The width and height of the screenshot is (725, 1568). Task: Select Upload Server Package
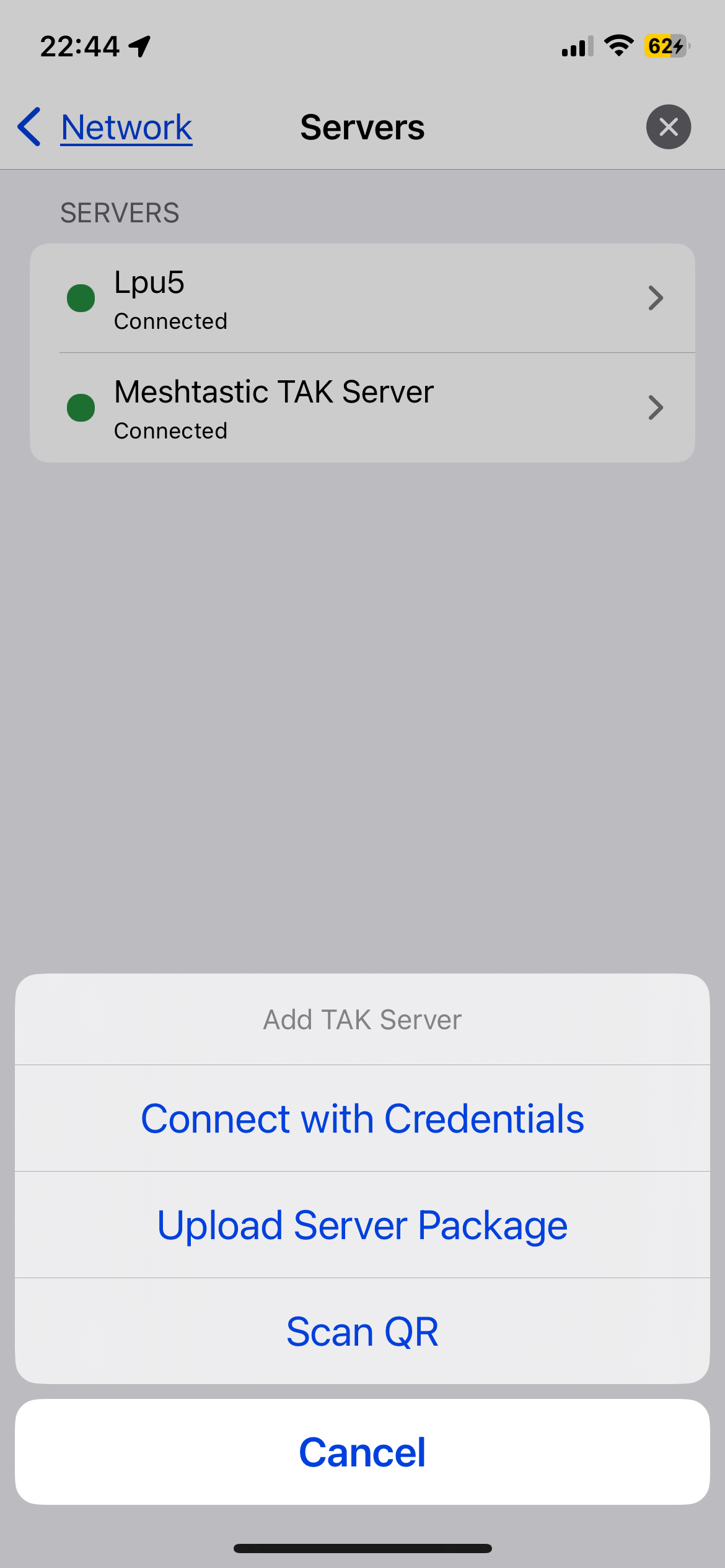click(362, 1225)
